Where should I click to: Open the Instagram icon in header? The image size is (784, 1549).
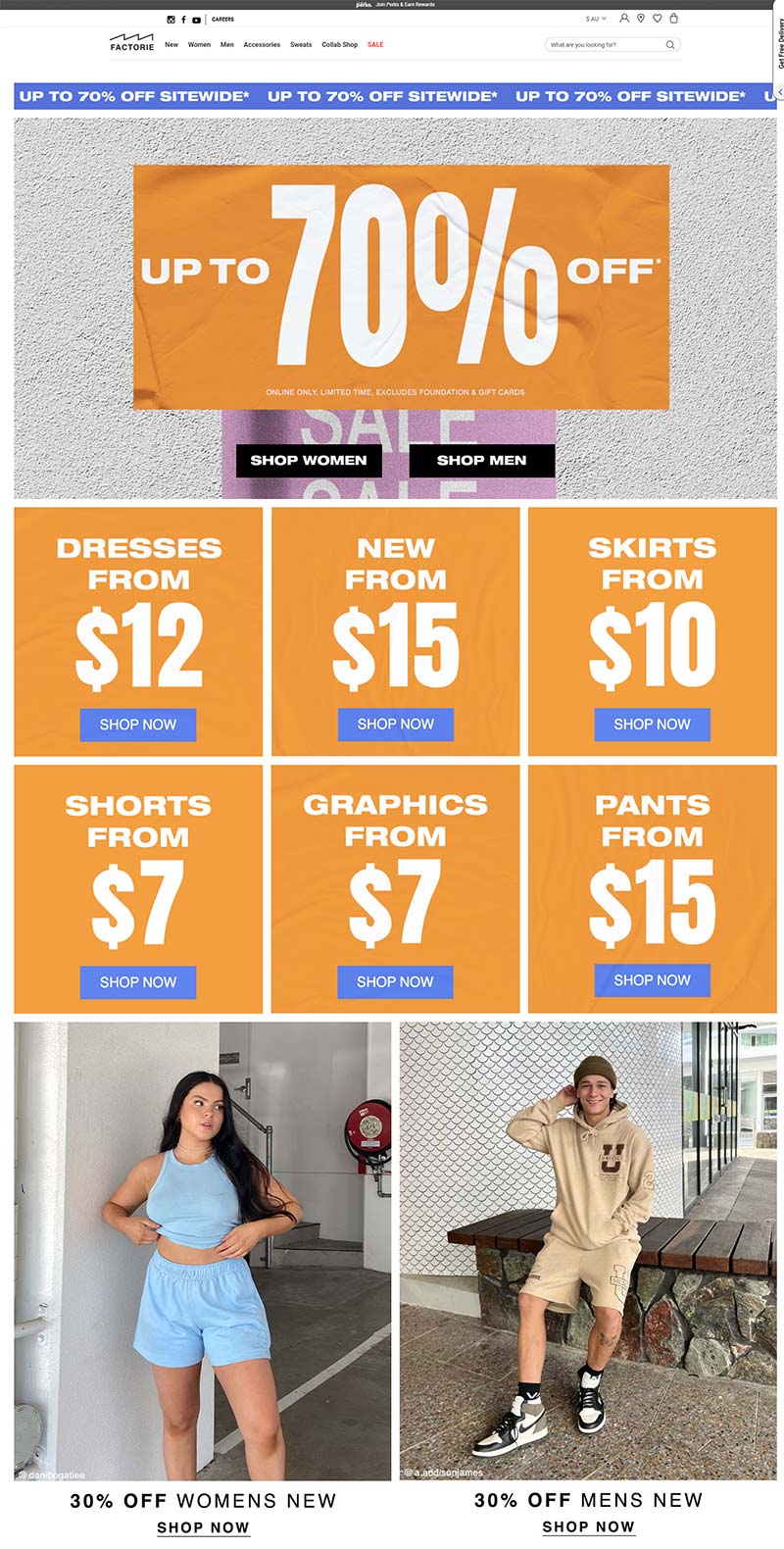pos(171,20)
